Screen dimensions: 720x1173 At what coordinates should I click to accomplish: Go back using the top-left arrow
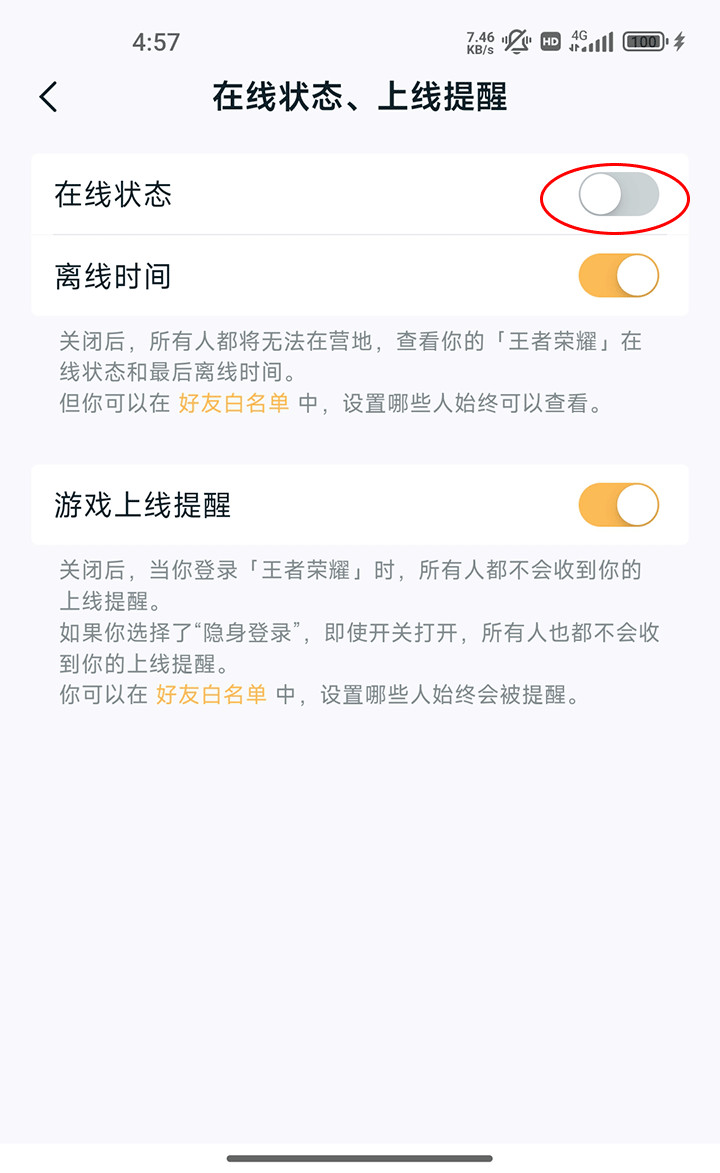point(49,97)
